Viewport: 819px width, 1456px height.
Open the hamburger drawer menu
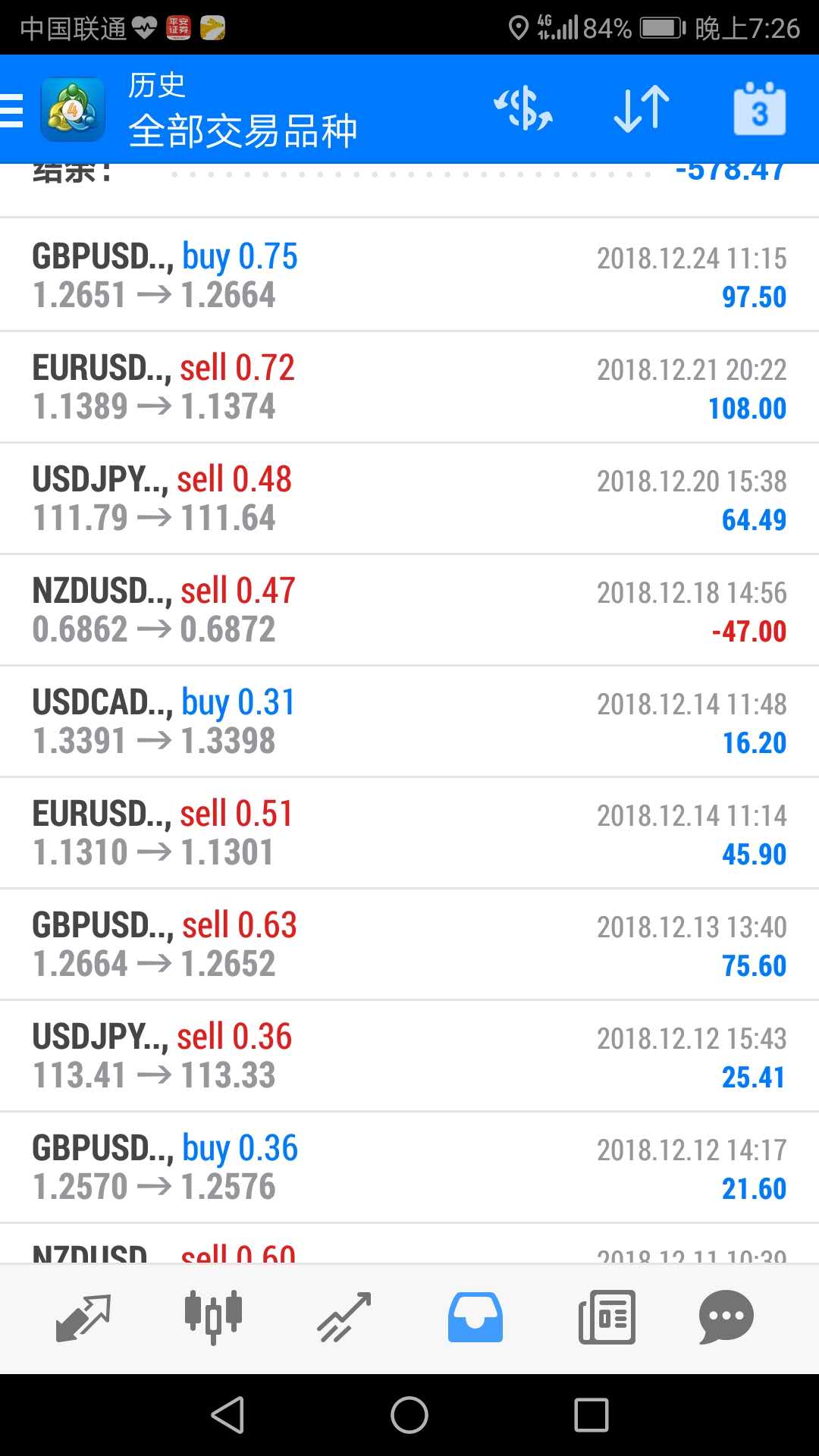[12, 110]
